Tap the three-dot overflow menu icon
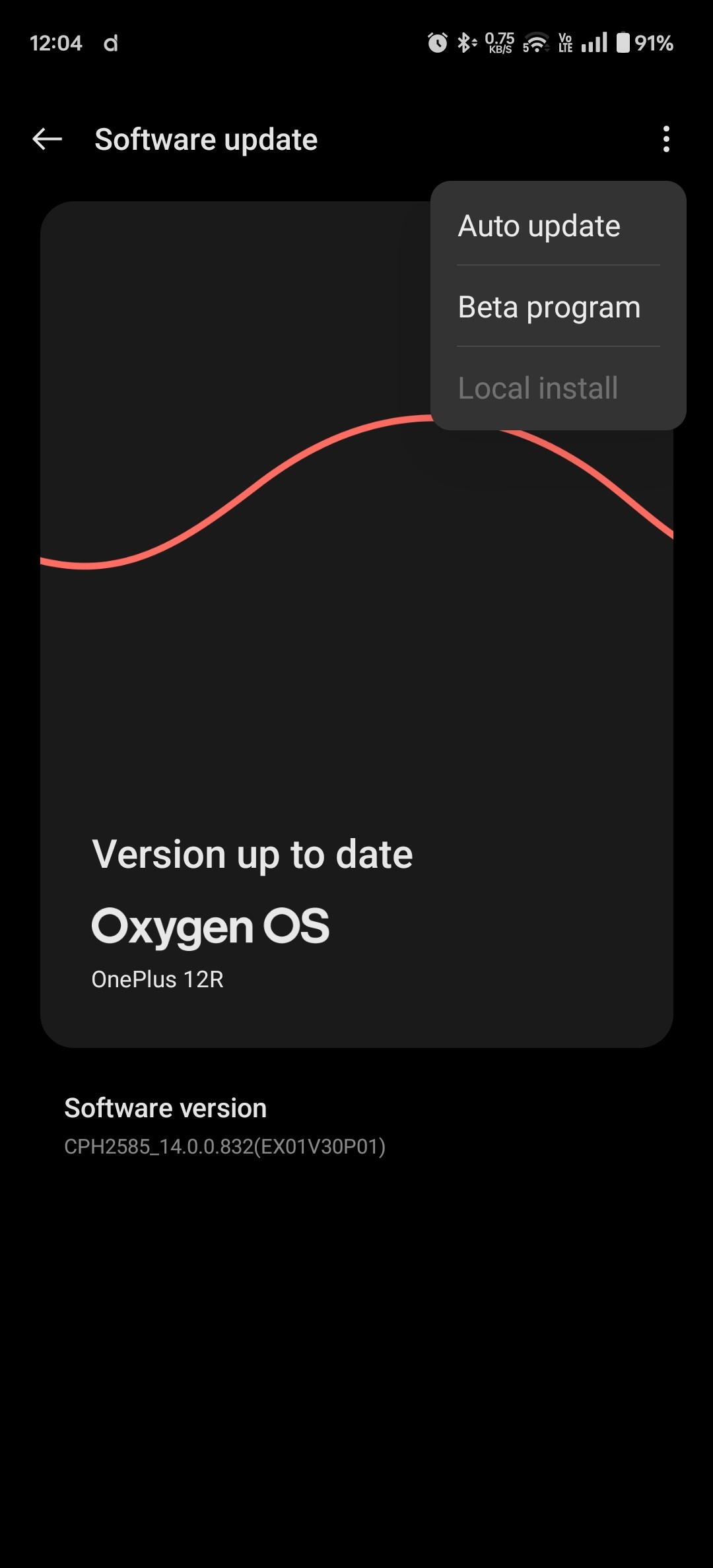 coord(666,139)
